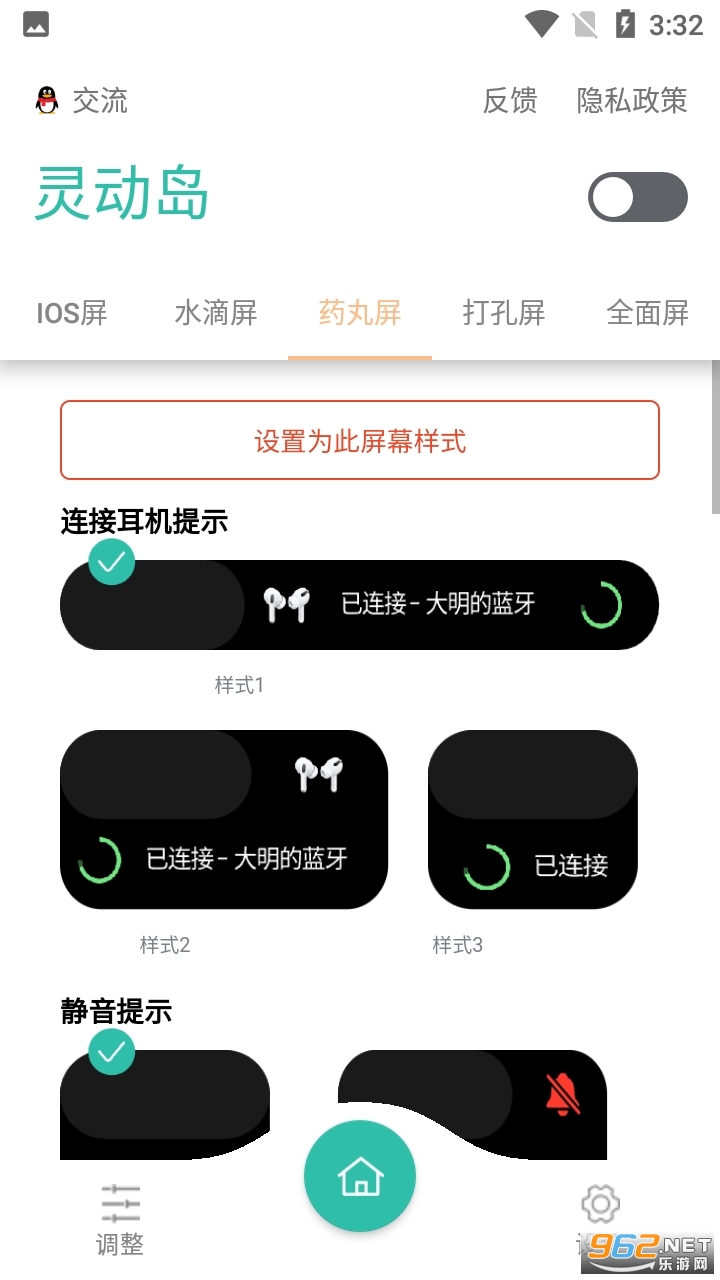This screenshot has height=1280, width=720.
Task: Tap the green home floating button
Action: tap(360, 1177)
